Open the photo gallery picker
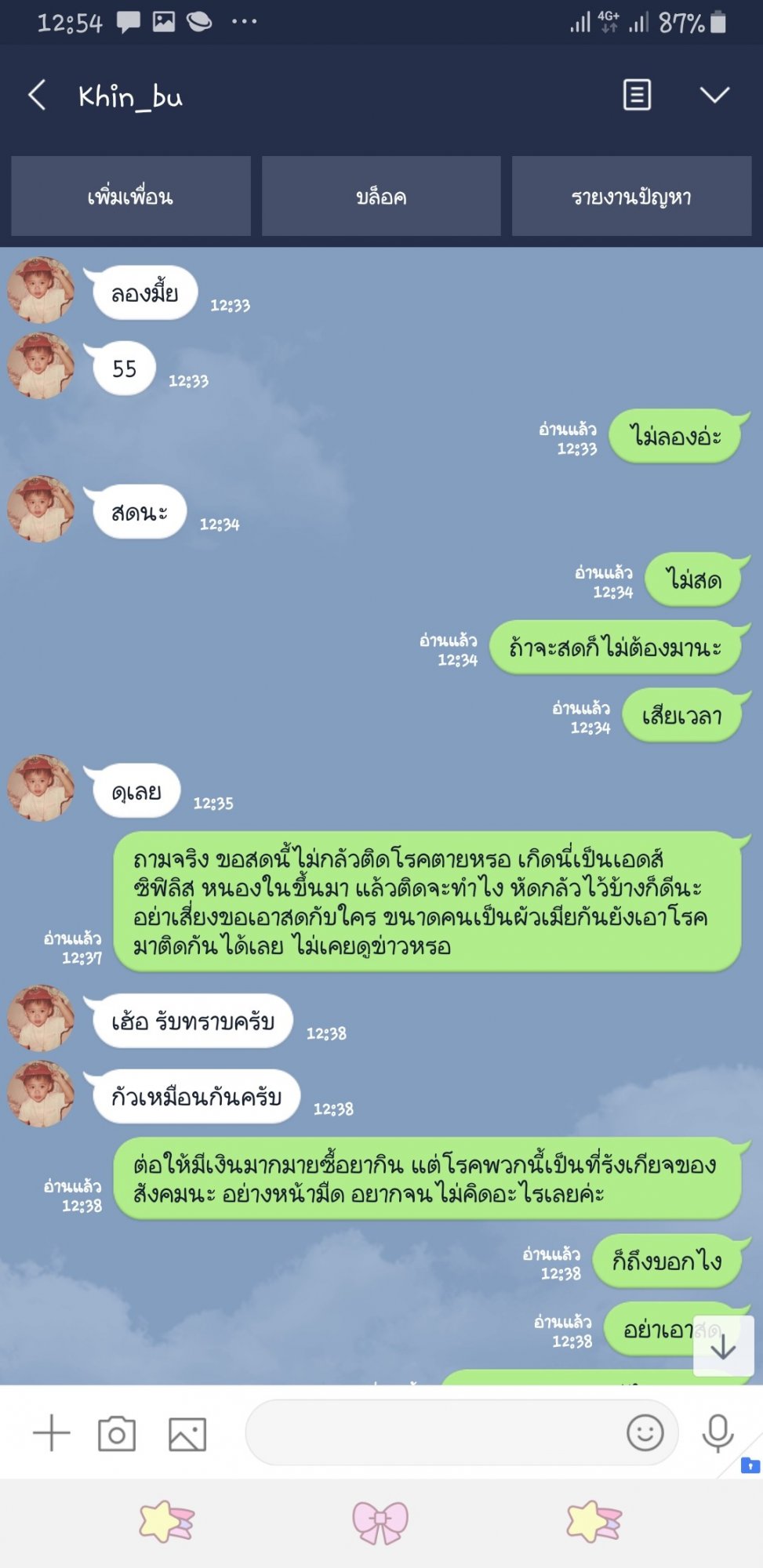763x1568 pixels. pyautogui.click(x=187, y=1435)
